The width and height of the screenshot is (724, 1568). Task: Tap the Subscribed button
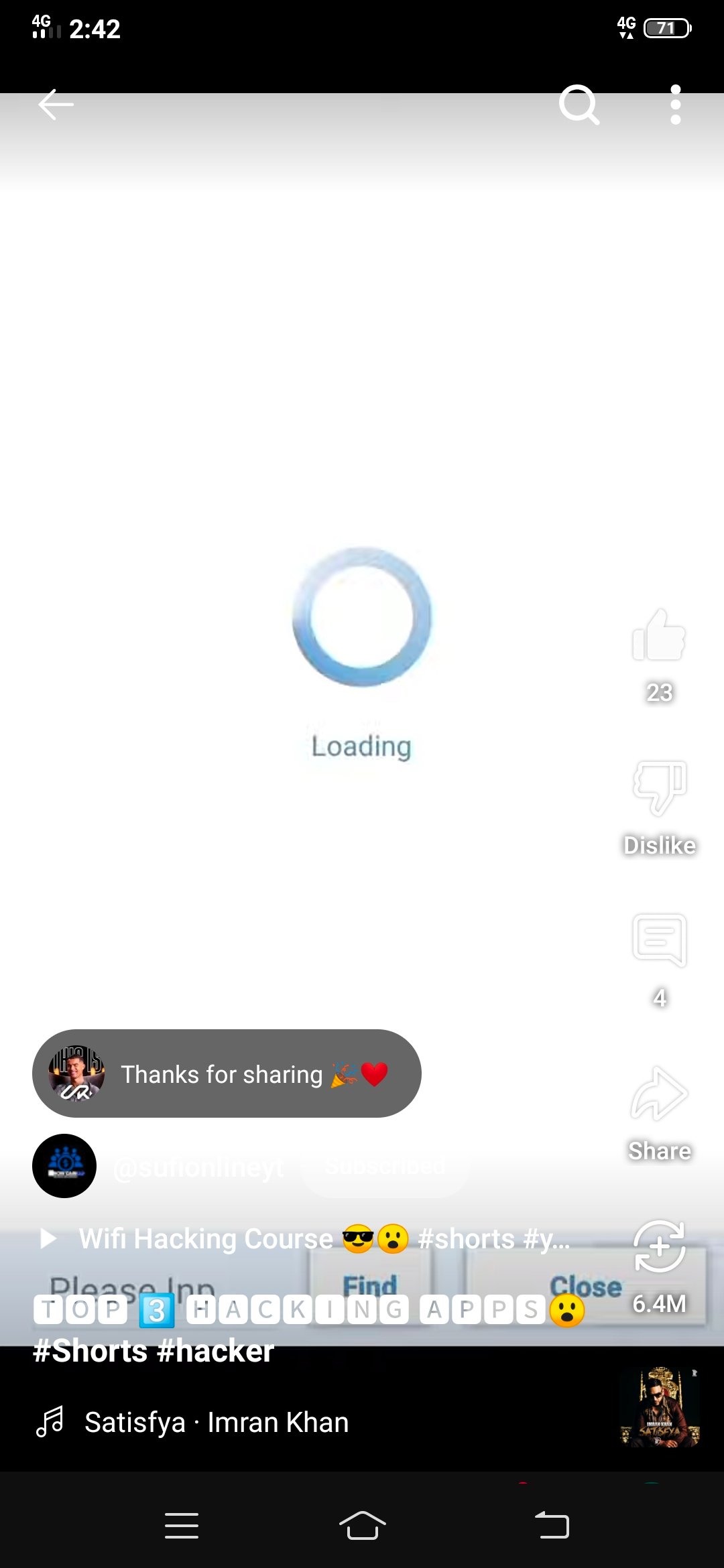[385, 1167]
